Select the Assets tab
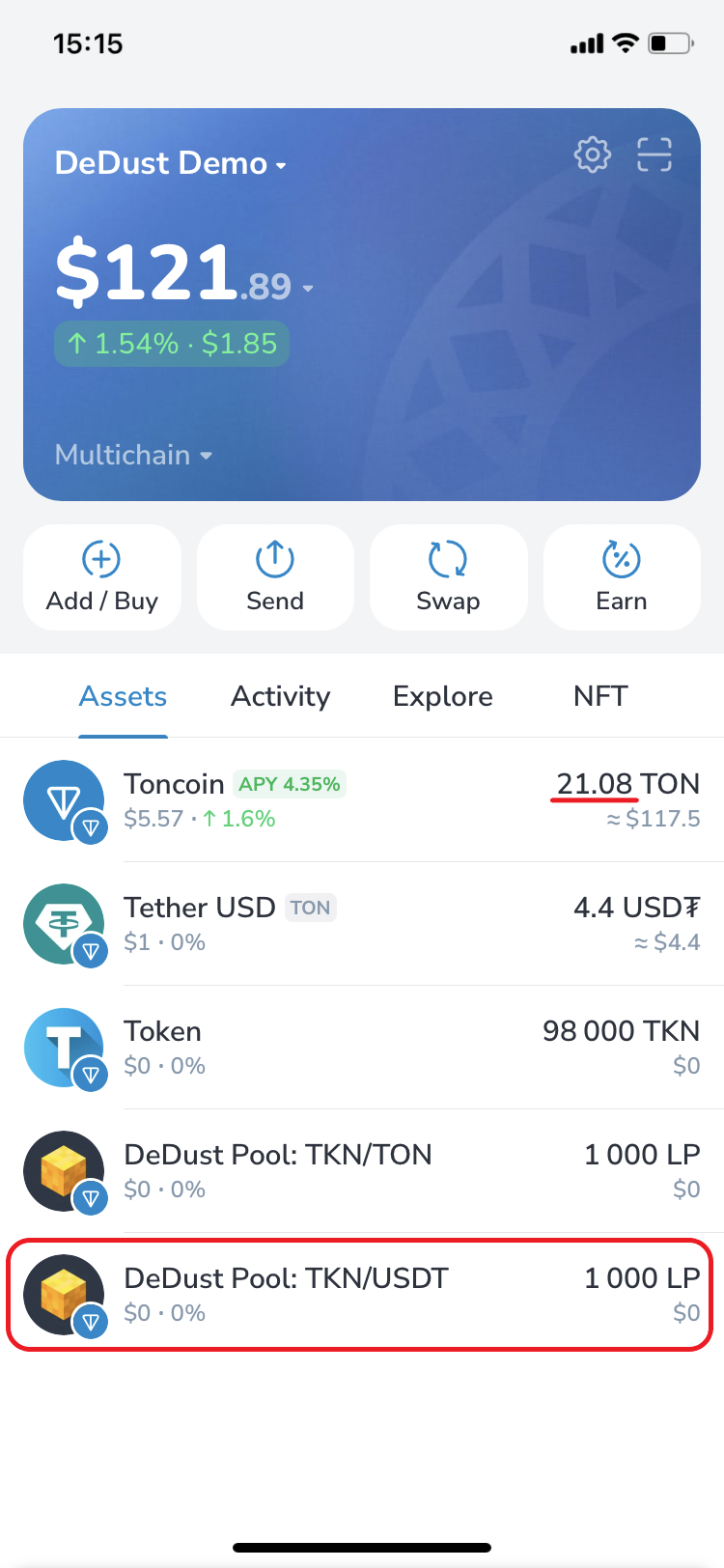The image size is (724, 1568). coord(123,696)
